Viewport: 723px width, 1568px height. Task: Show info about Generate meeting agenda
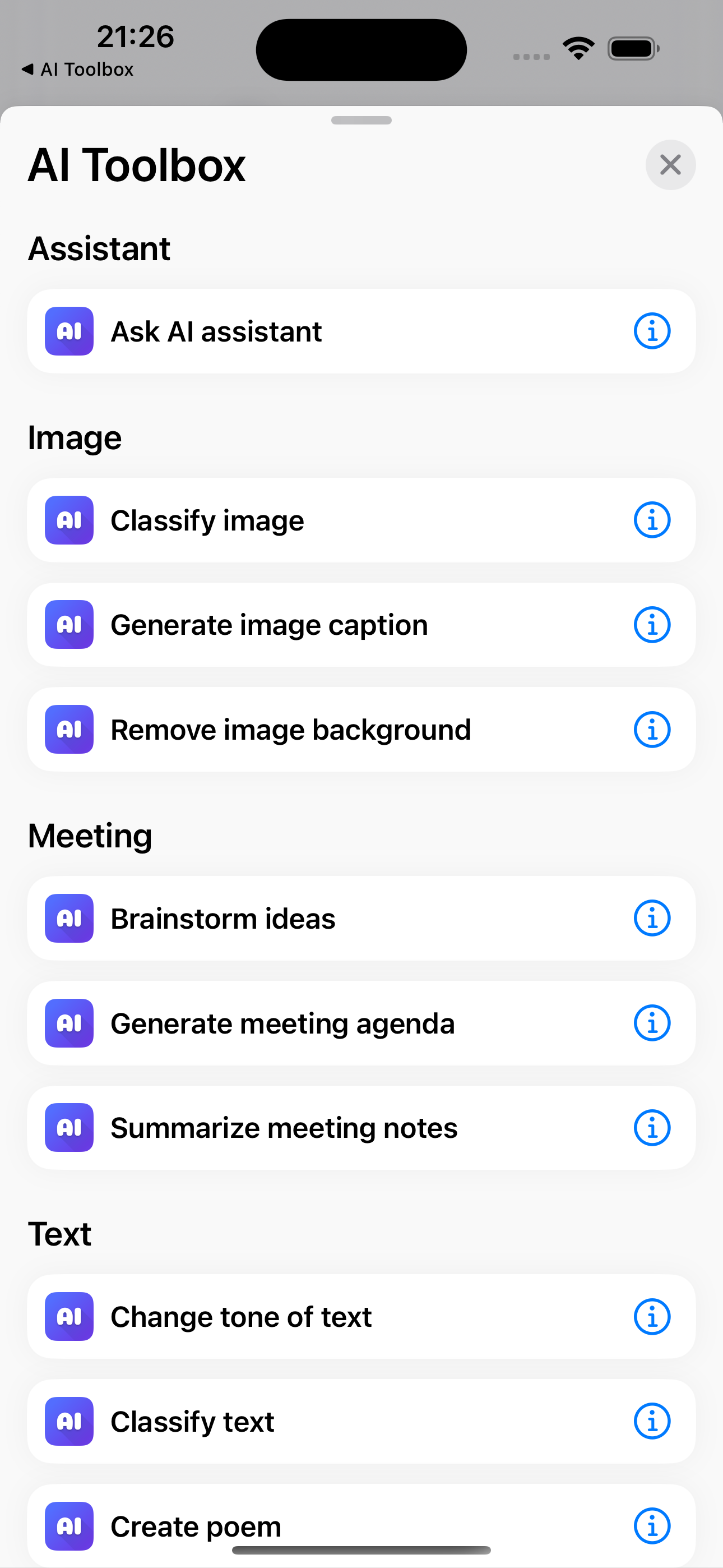point(652,1023)
